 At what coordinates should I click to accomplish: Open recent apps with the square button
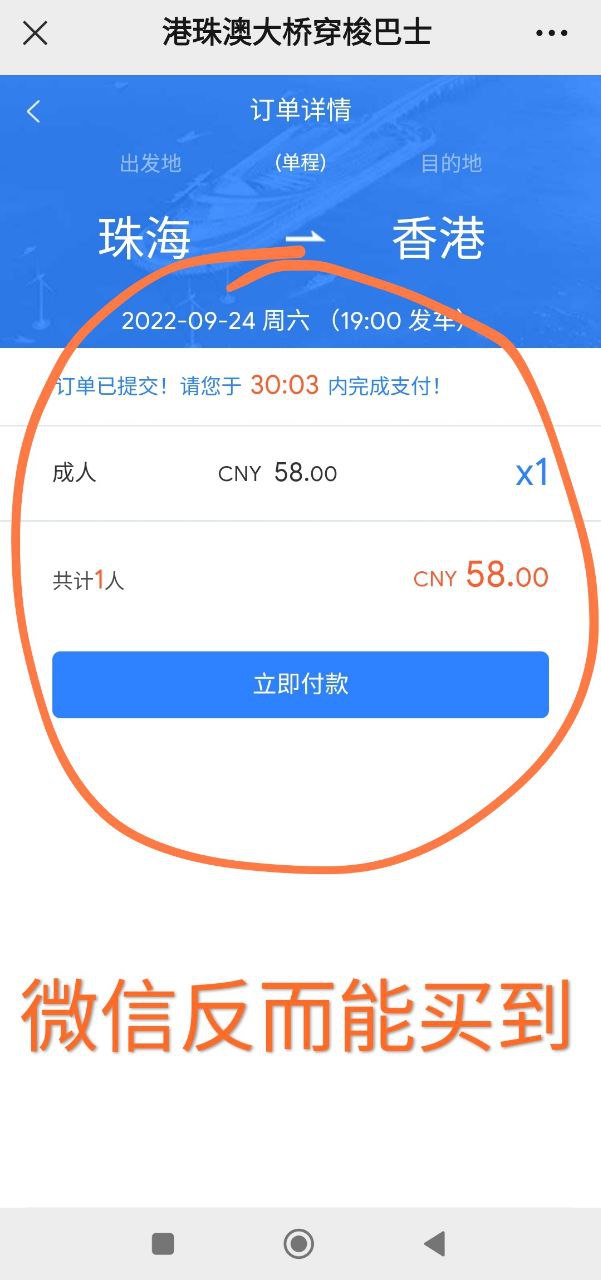point(163,1244)
